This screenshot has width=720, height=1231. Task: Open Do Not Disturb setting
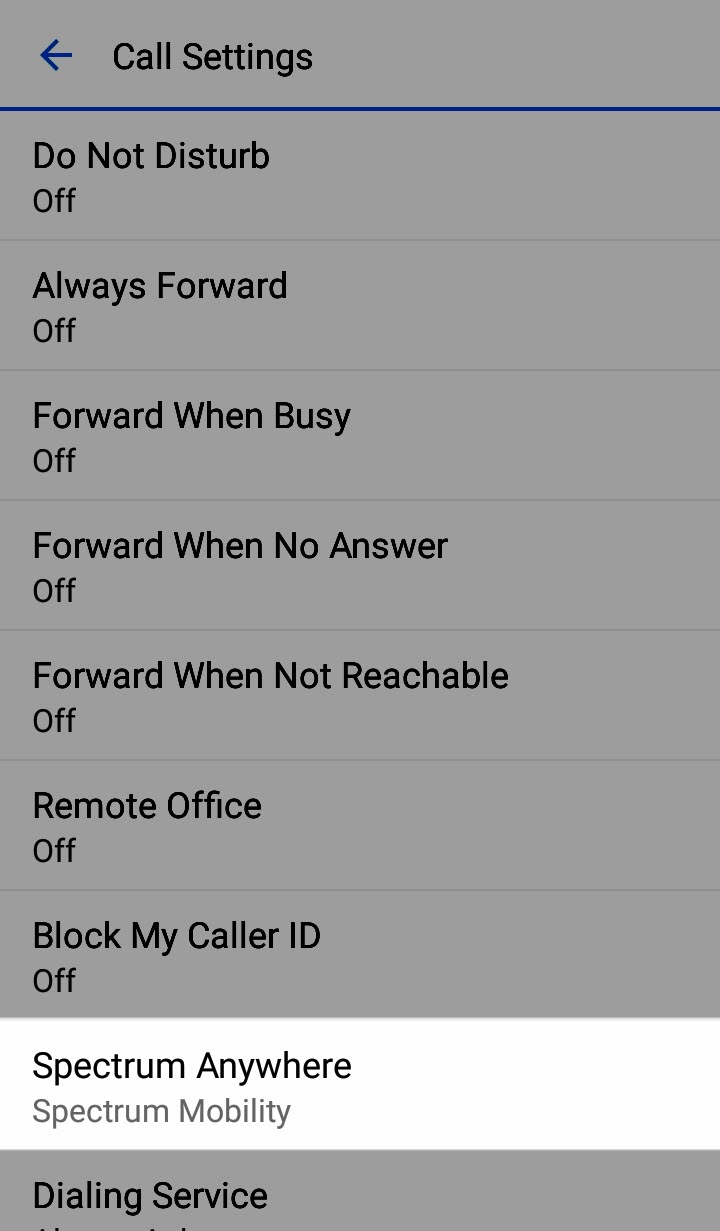click(x=360, y=176)
